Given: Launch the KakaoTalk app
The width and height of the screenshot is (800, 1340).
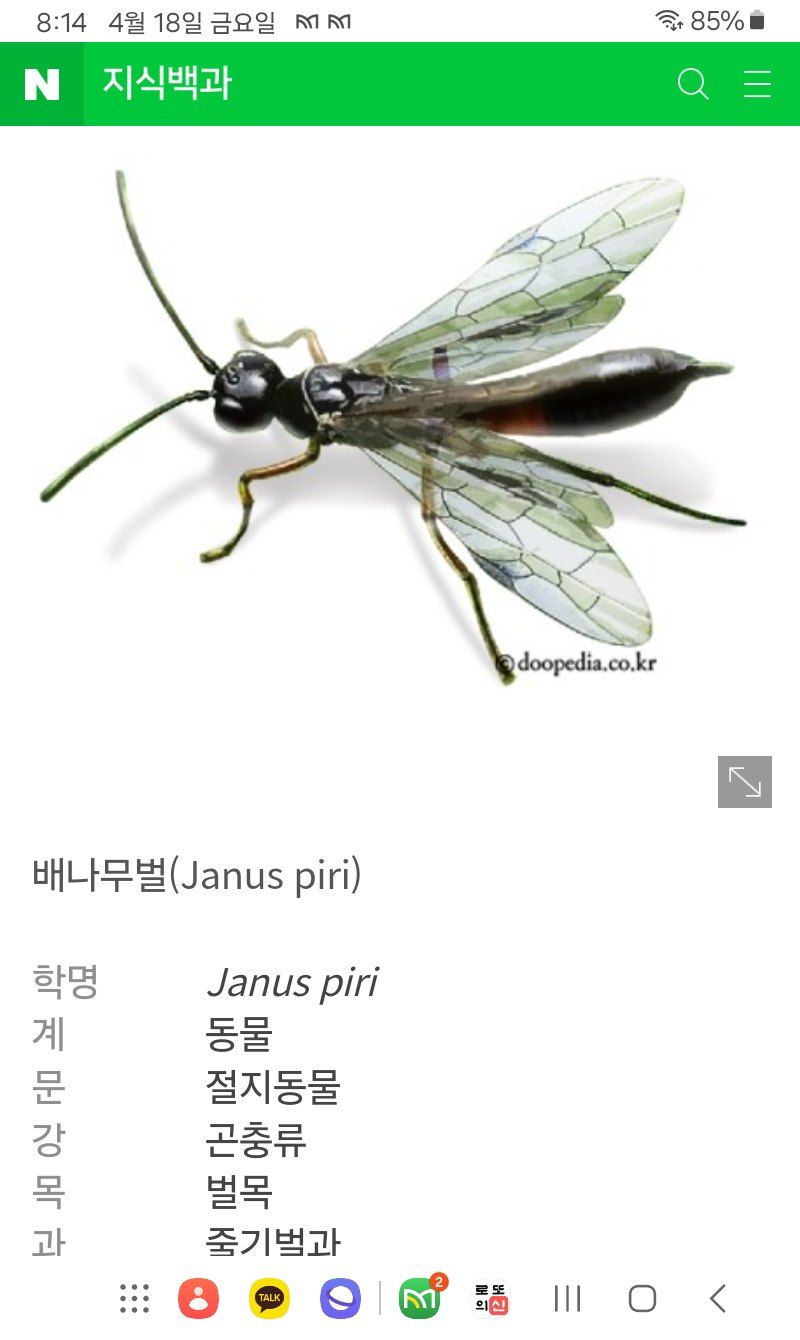Looking at the screenshot, I should (269, 1298).
